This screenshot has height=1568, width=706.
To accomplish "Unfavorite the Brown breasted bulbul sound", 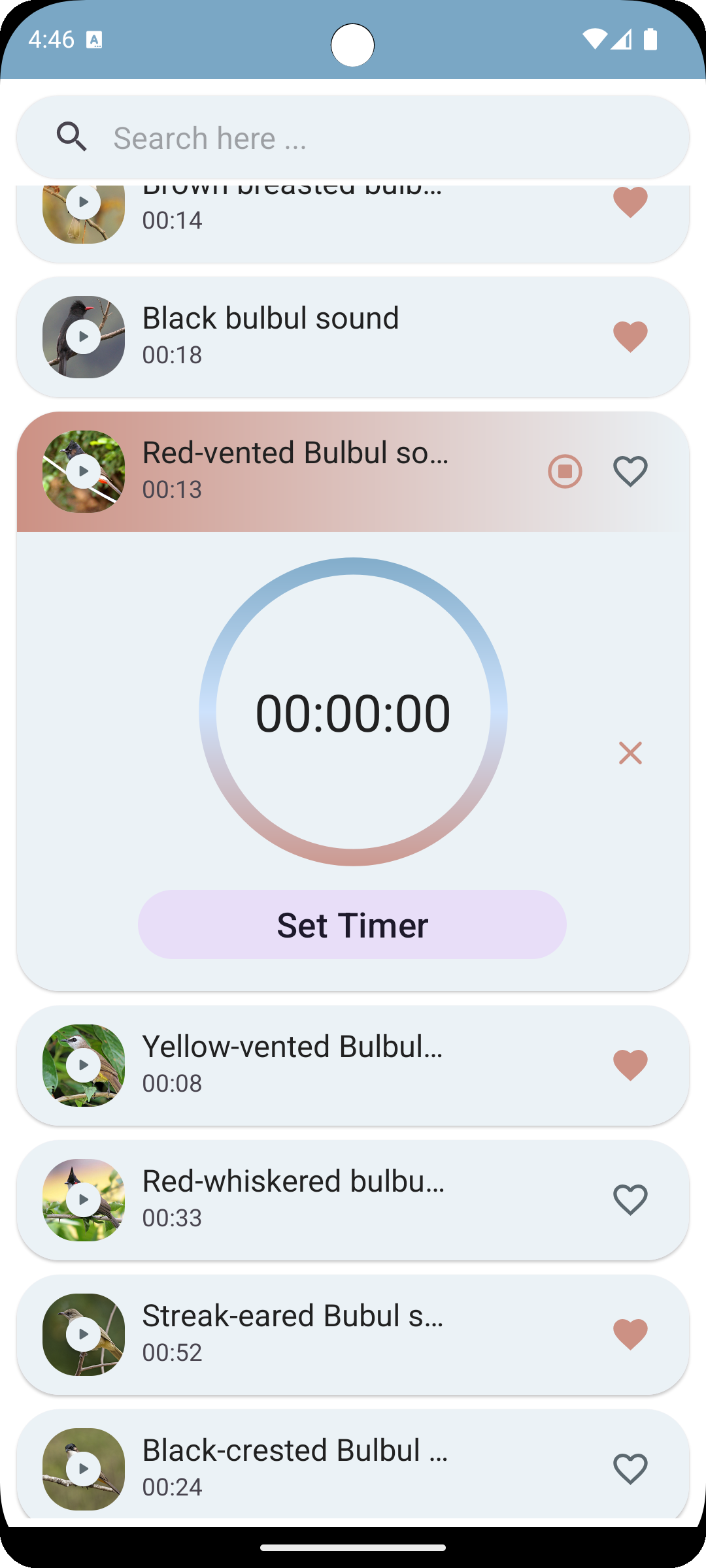I will [x=630, y=203].
